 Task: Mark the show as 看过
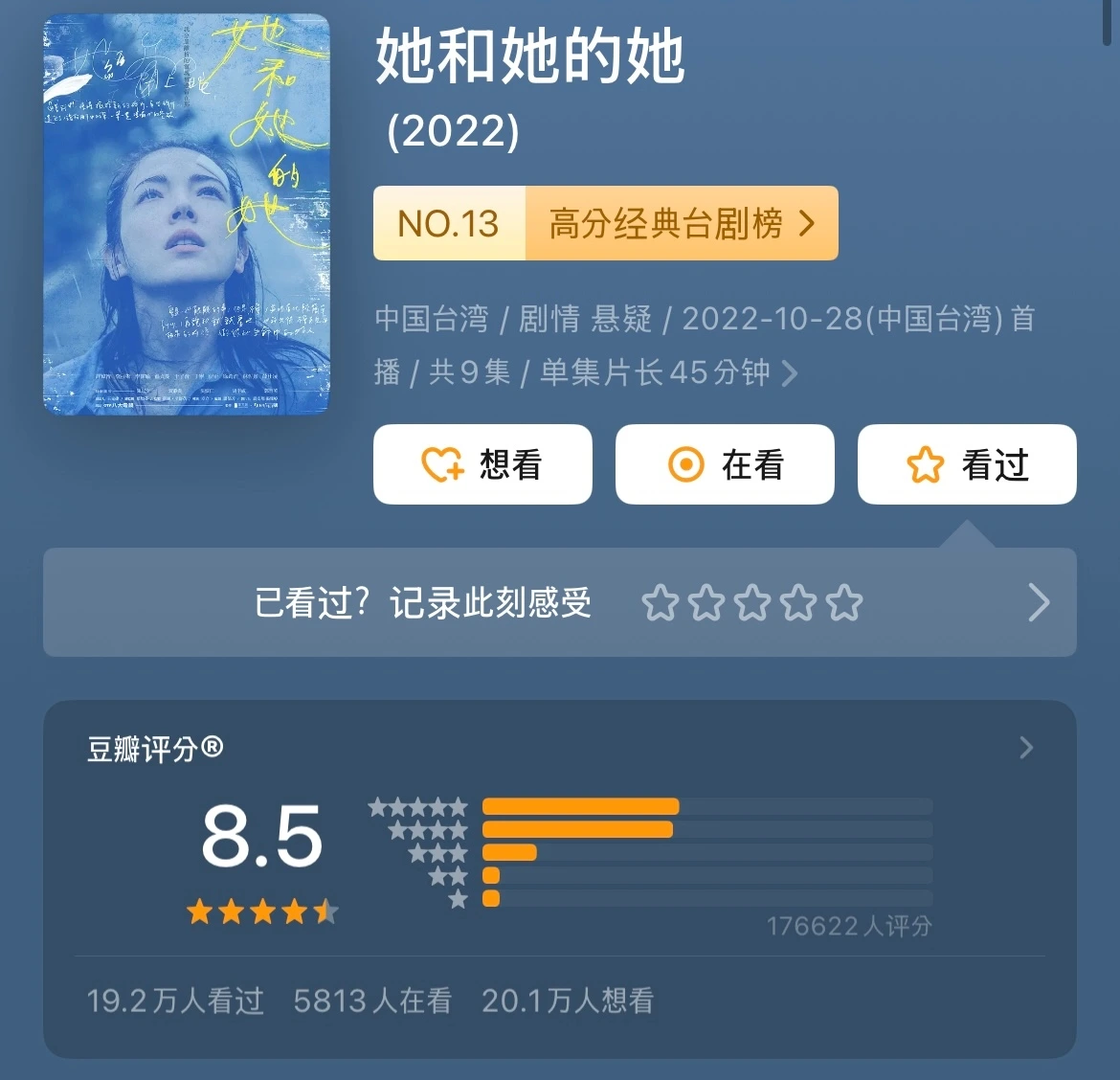pyautogui.click(x=967, y=464)
